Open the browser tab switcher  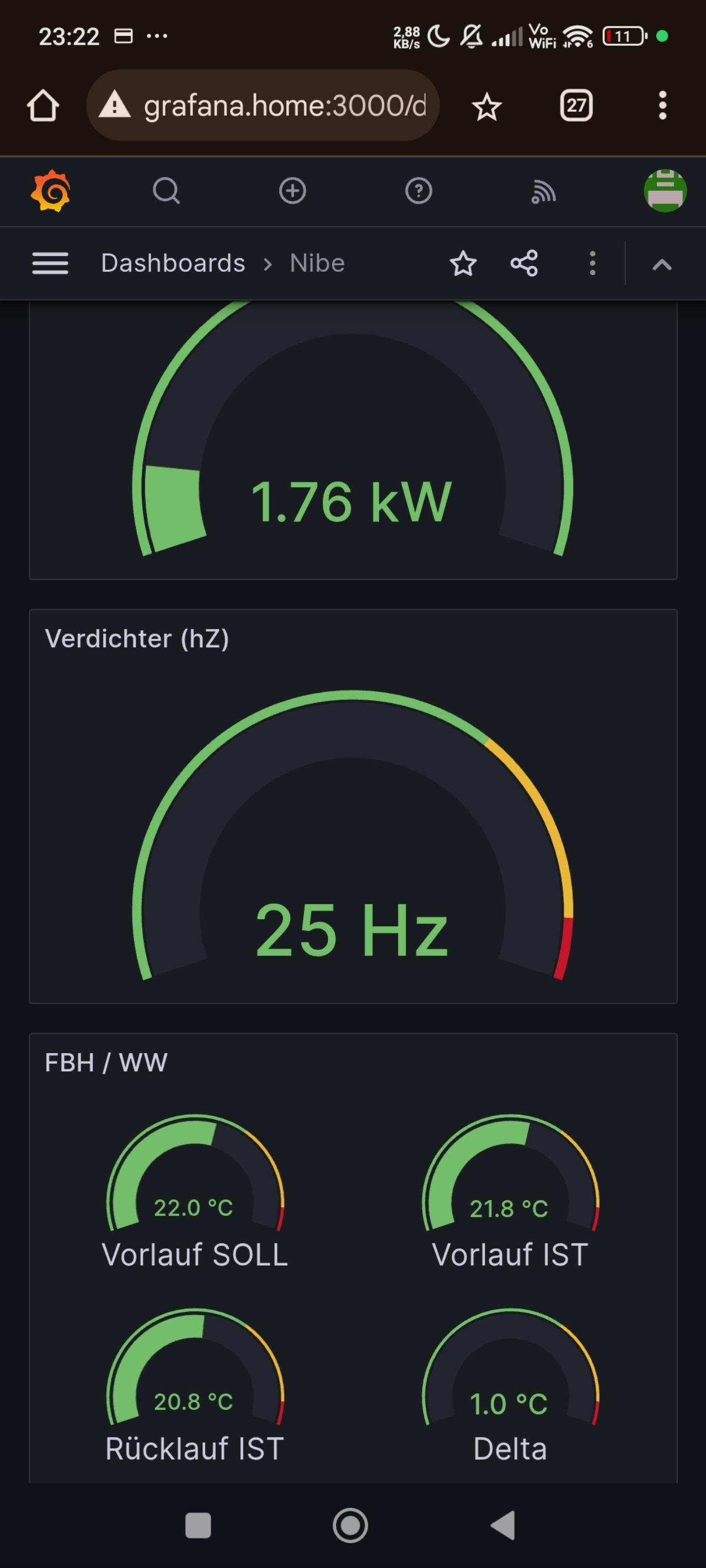(x=576, y=106)
